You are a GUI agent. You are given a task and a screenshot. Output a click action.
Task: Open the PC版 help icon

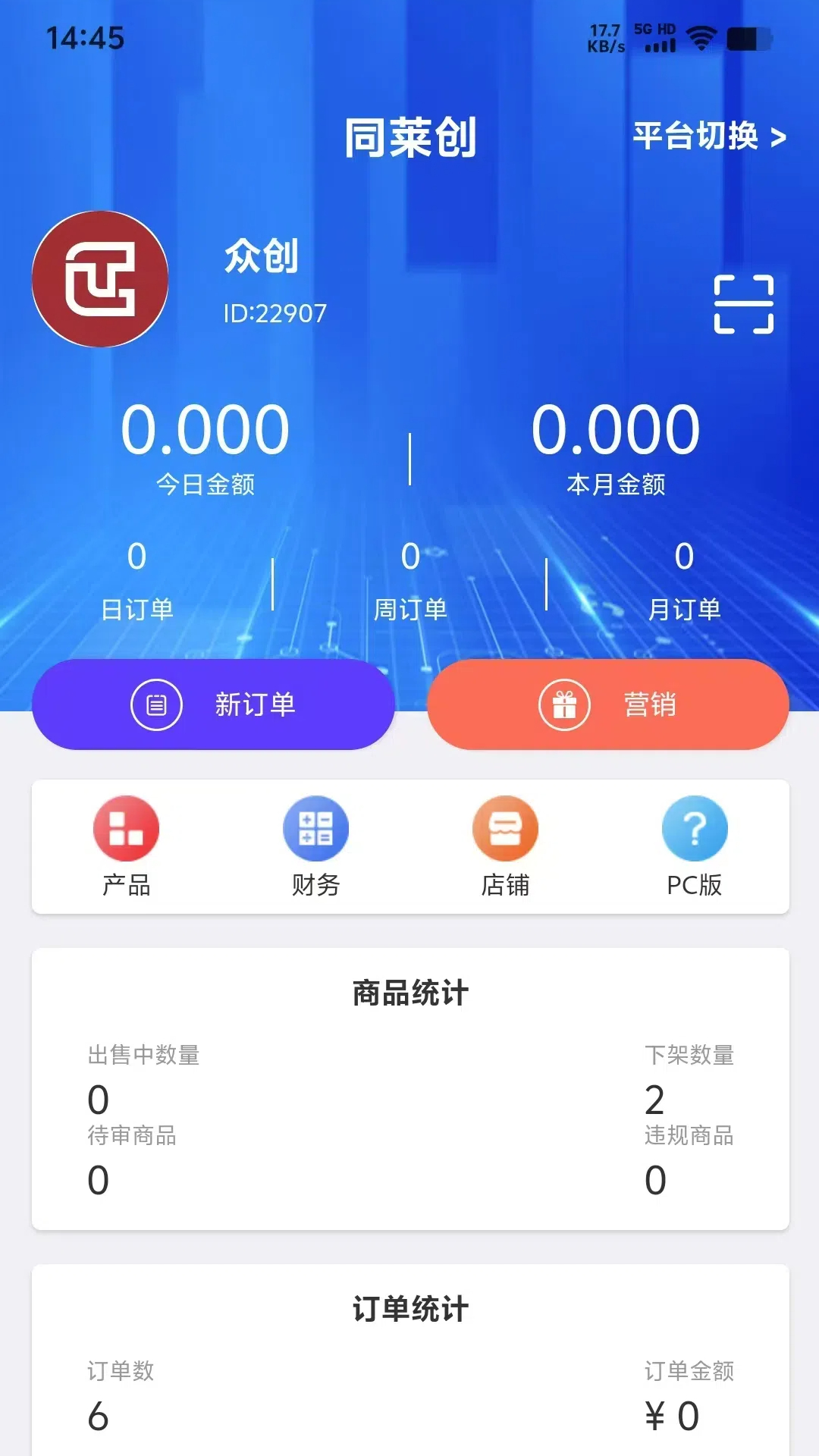[x=693, y=829]
